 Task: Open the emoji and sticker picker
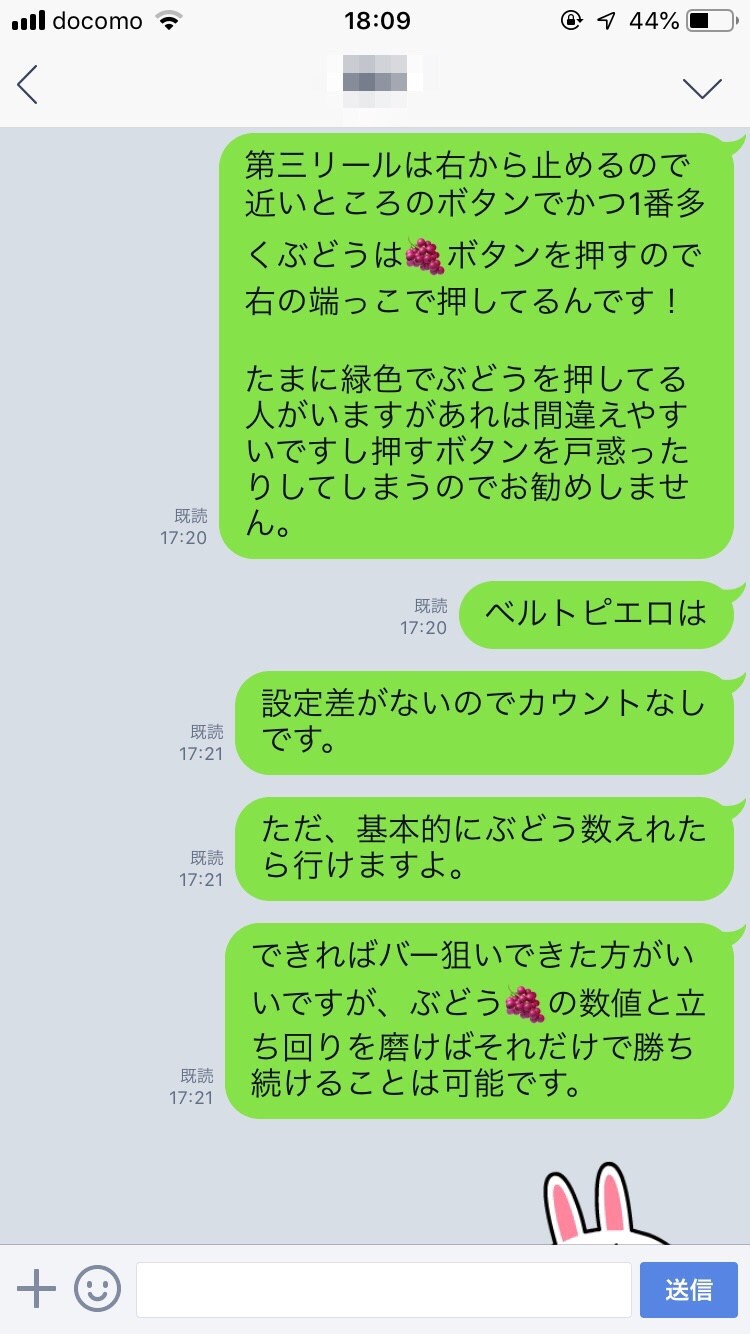click(x=97, y=1289)
